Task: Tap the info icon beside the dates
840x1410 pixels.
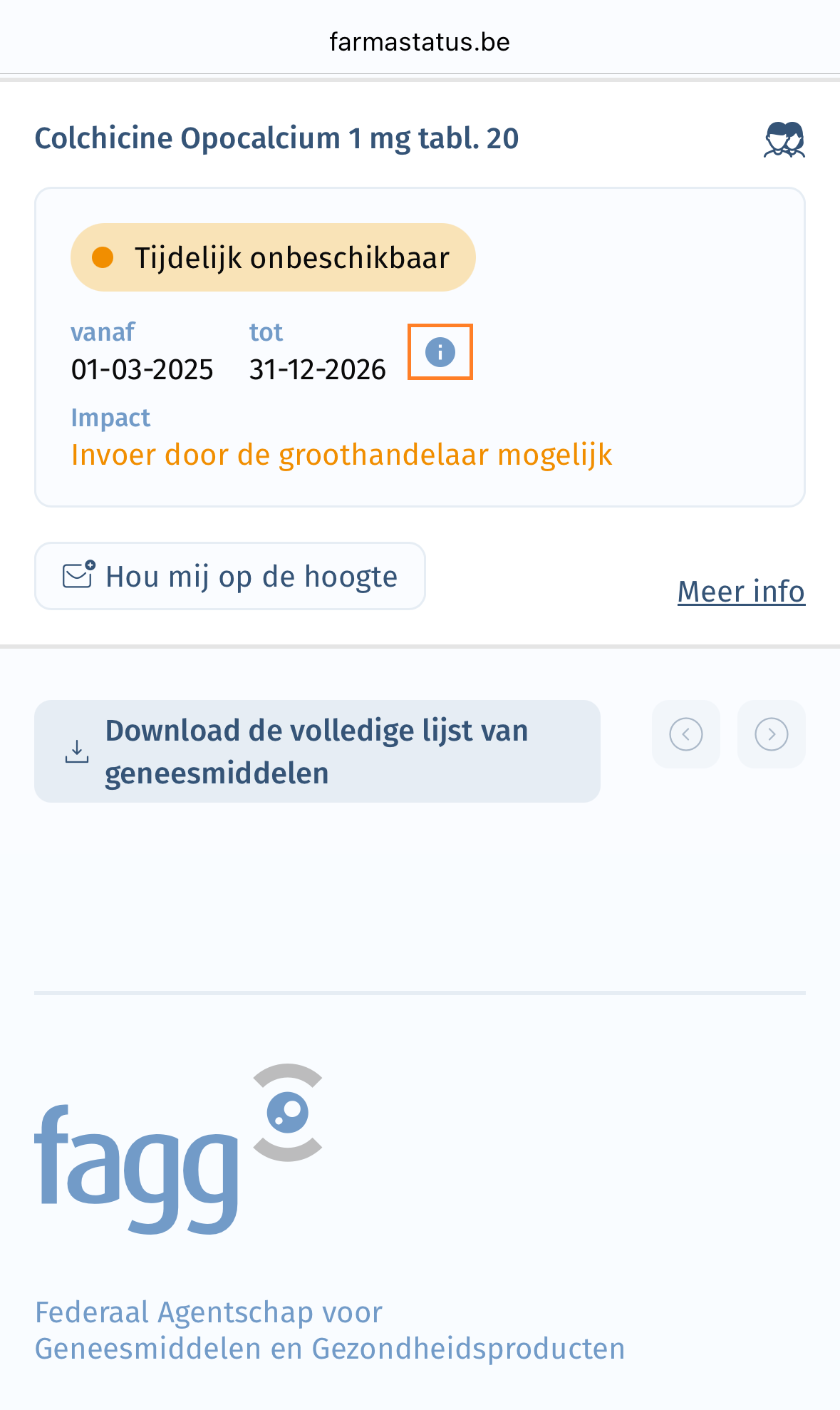Action: point(440,352)
